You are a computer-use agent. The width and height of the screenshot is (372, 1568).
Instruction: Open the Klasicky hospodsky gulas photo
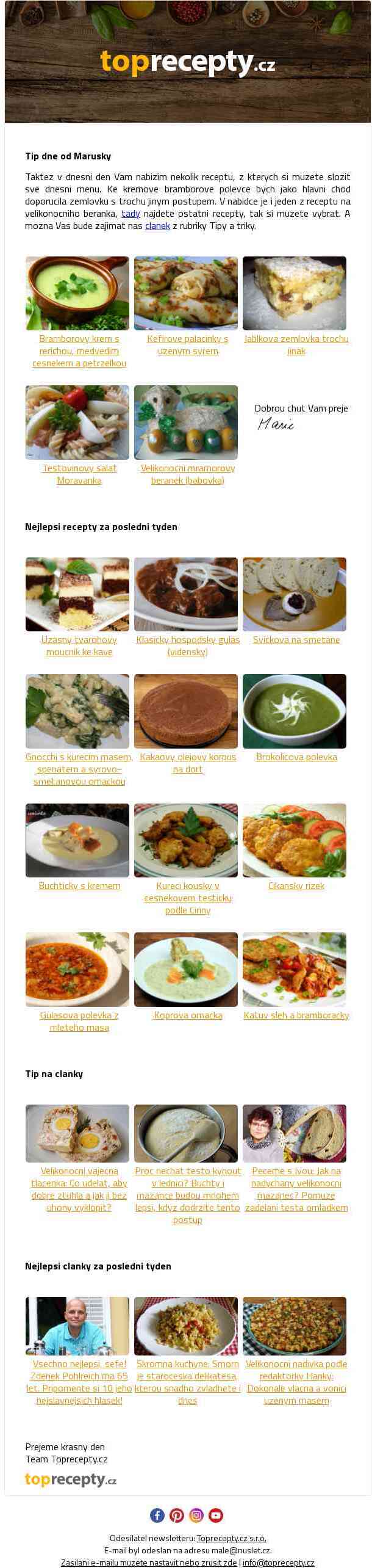[186, 594]
